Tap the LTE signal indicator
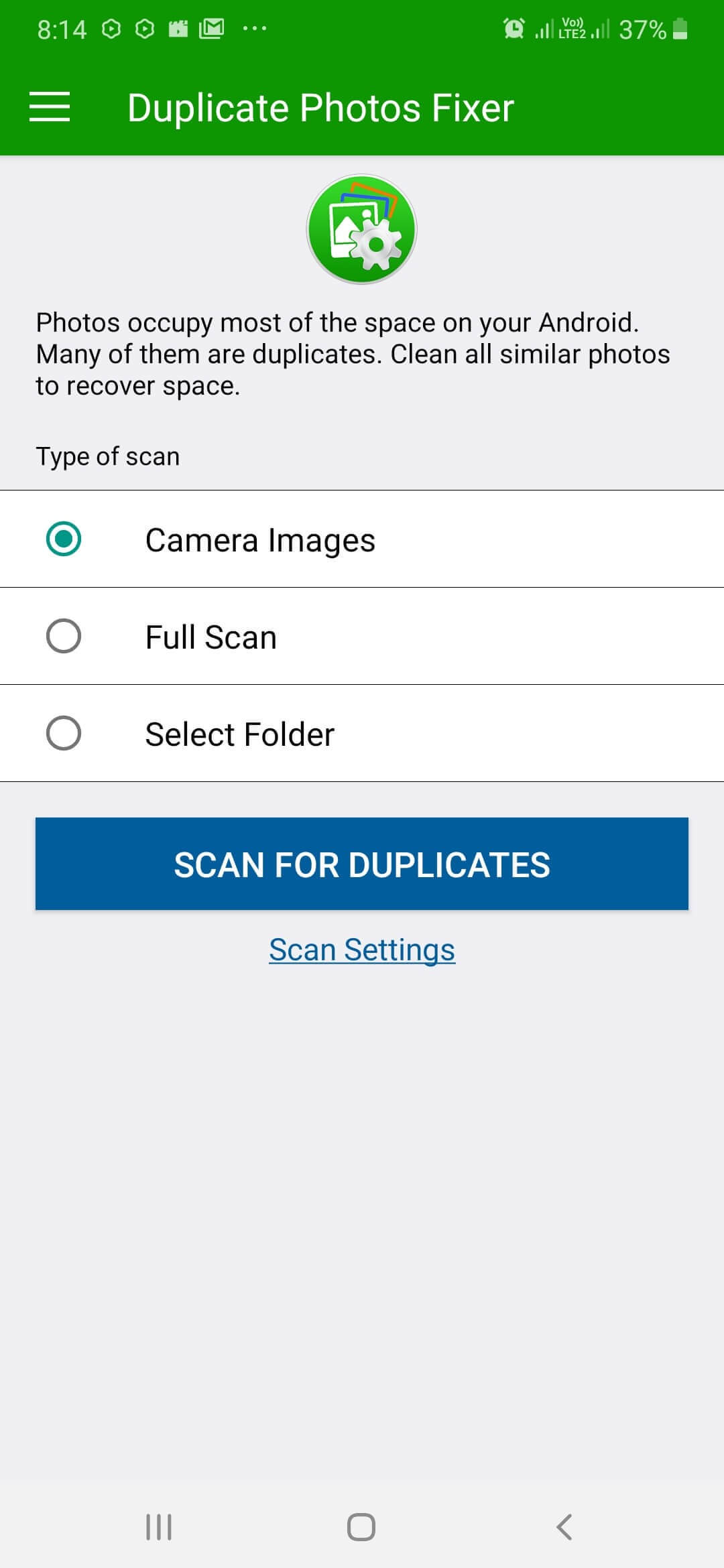Viewport: 724px width, 1568px height. 573,28
